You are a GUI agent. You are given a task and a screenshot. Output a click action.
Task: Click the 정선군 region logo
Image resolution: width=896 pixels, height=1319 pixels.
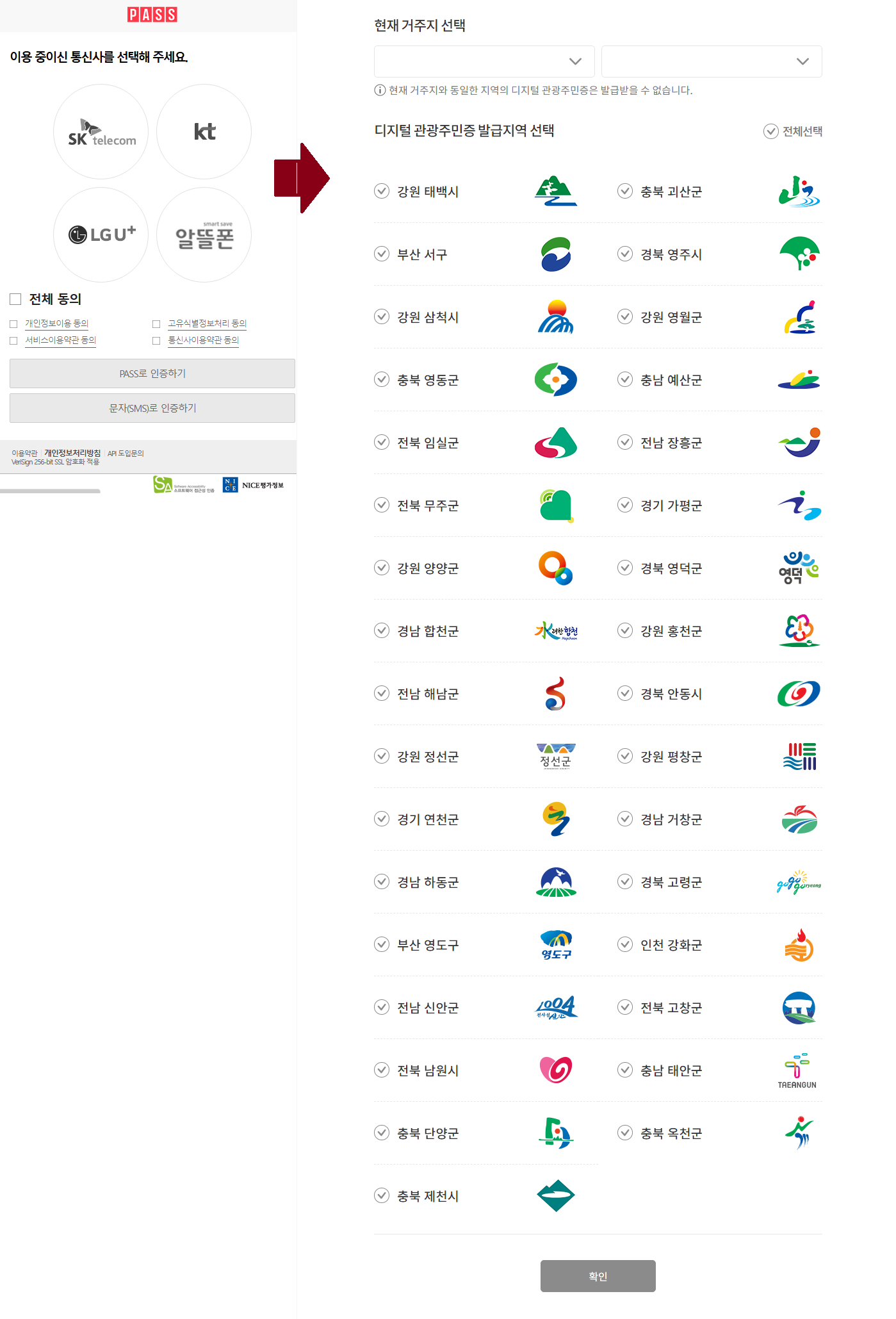[x=555, y=756]
